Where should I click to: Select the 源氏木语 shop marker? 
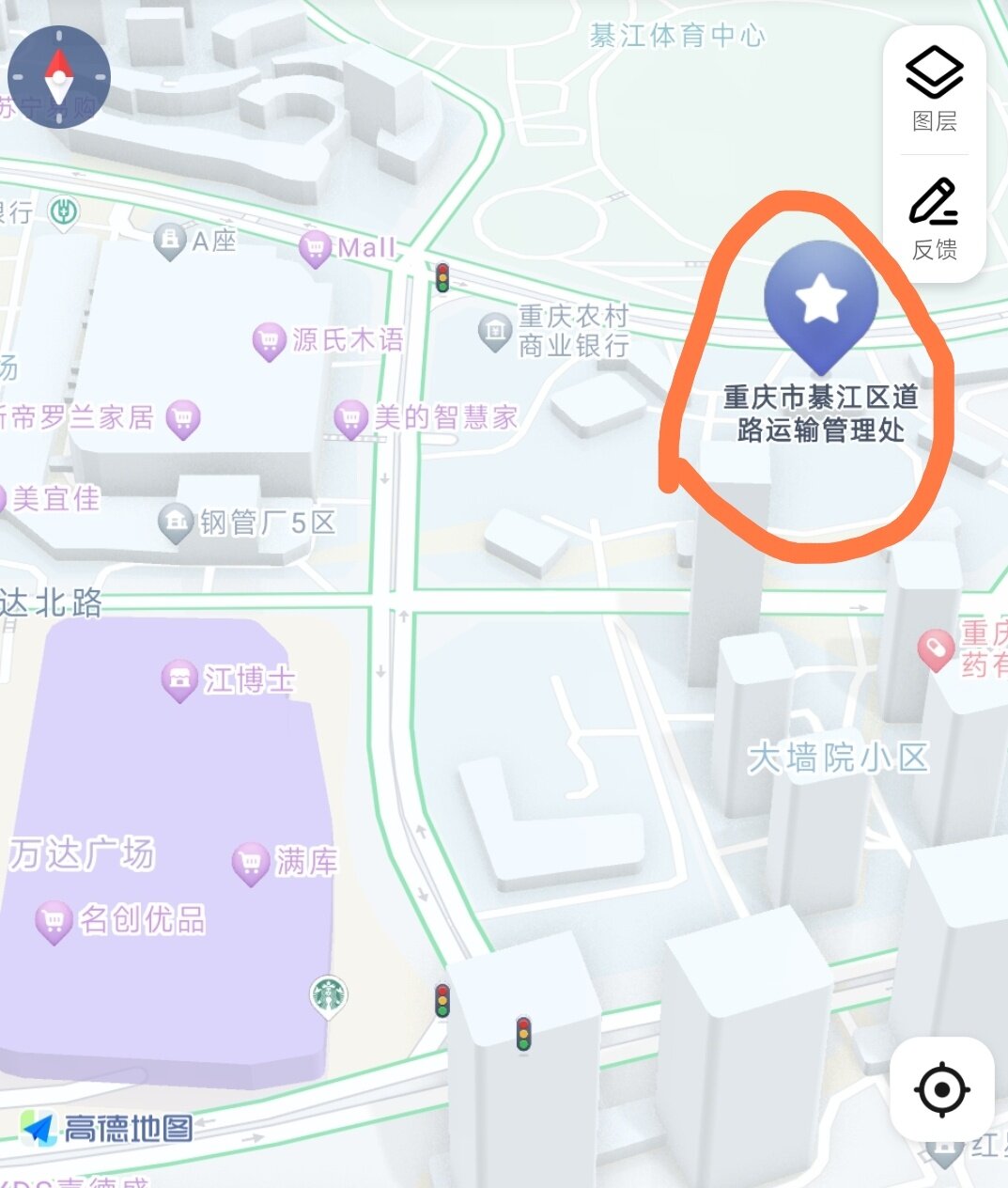[x=270, y=341]
